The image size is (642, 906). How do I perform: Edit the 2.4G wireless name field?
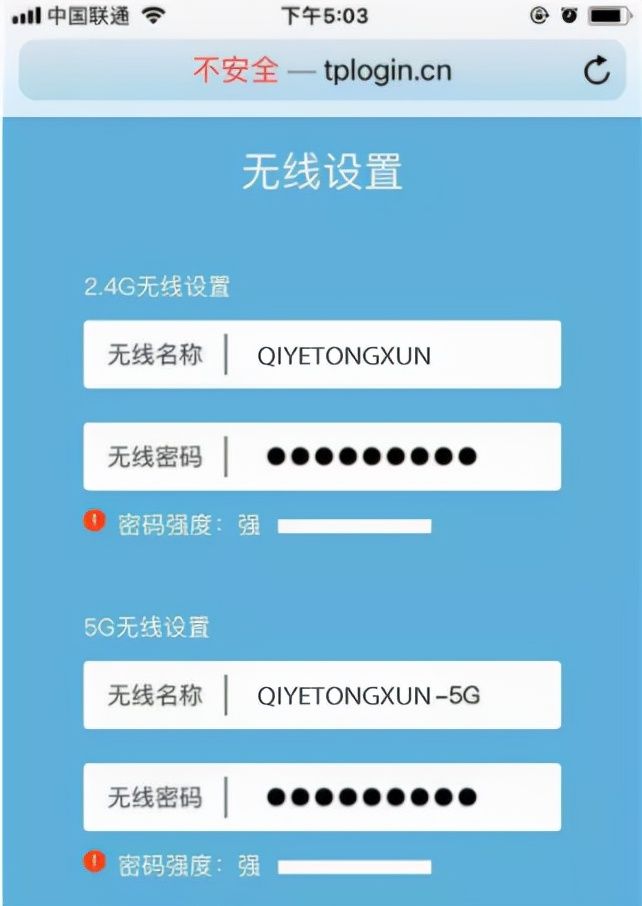390,355
